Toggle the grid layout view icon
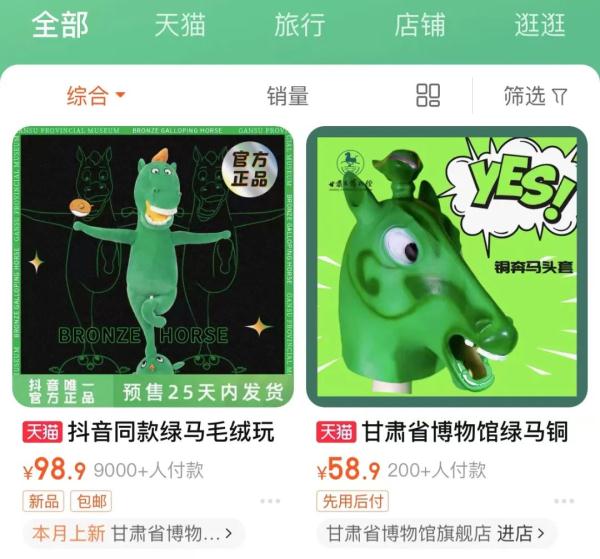 coord(428,96)
